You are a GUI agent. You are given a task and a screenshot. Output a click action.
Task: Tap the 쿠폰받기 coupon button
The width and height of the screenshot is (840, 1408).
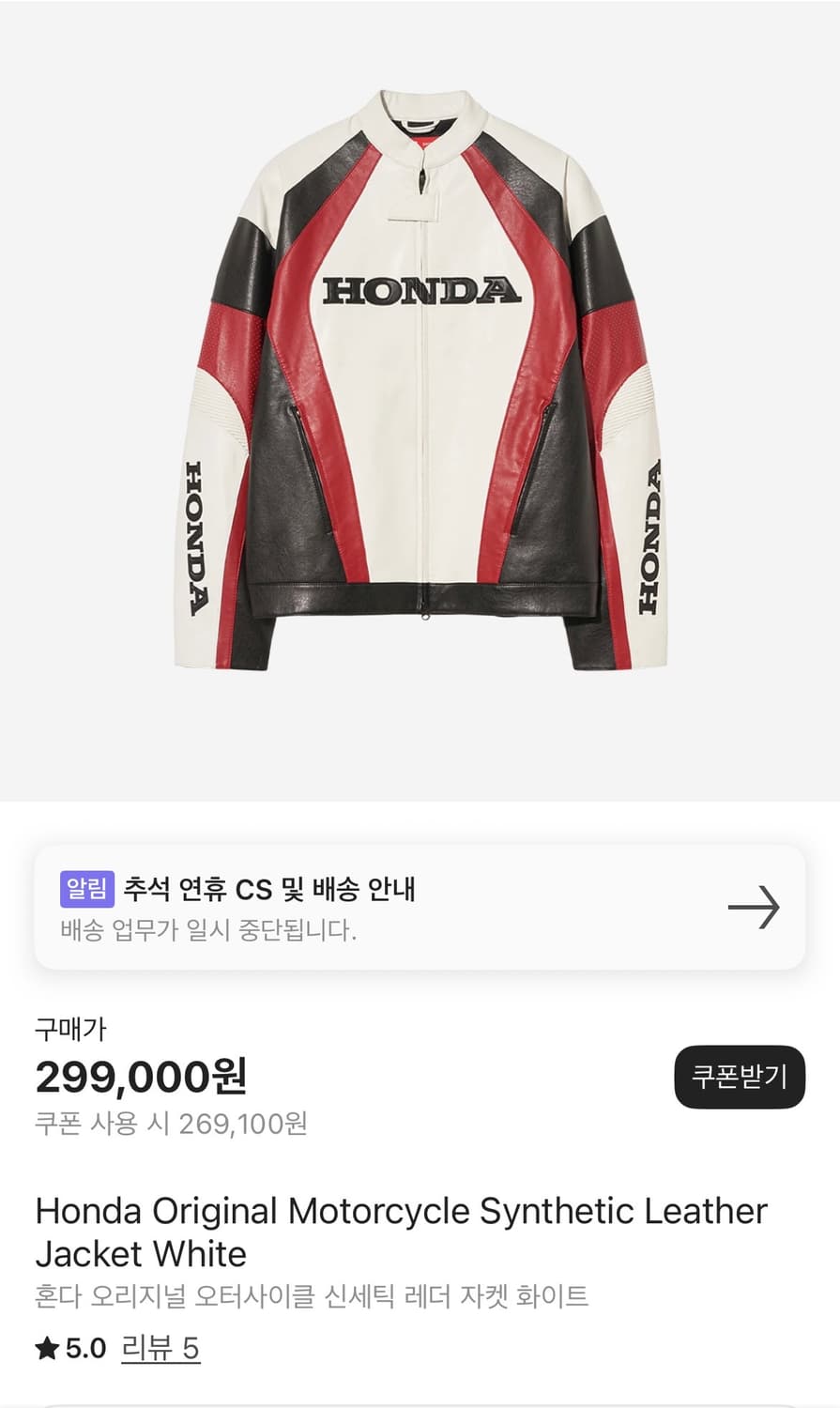click(739, 1076)
